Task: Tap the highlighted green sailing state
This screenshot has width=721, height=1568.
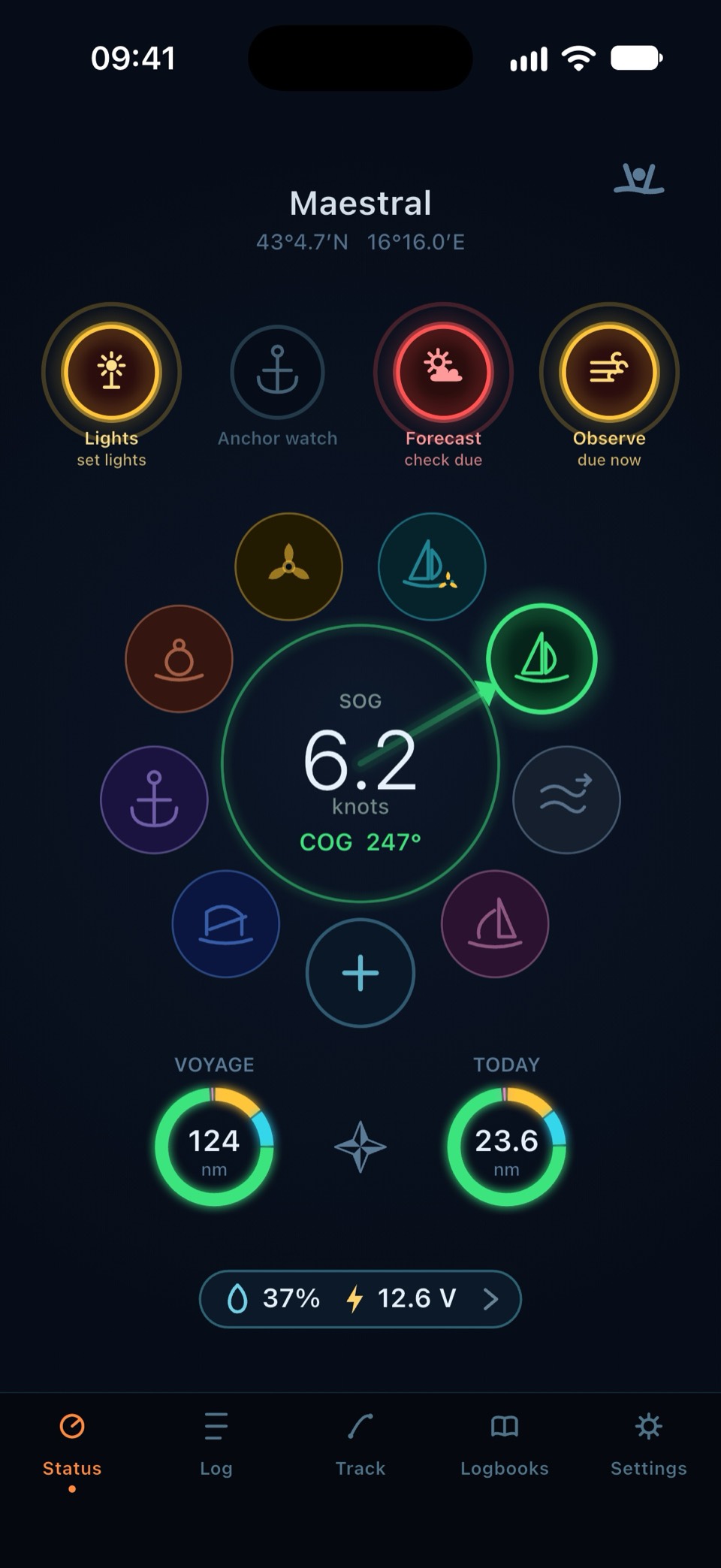Action: 542,659
